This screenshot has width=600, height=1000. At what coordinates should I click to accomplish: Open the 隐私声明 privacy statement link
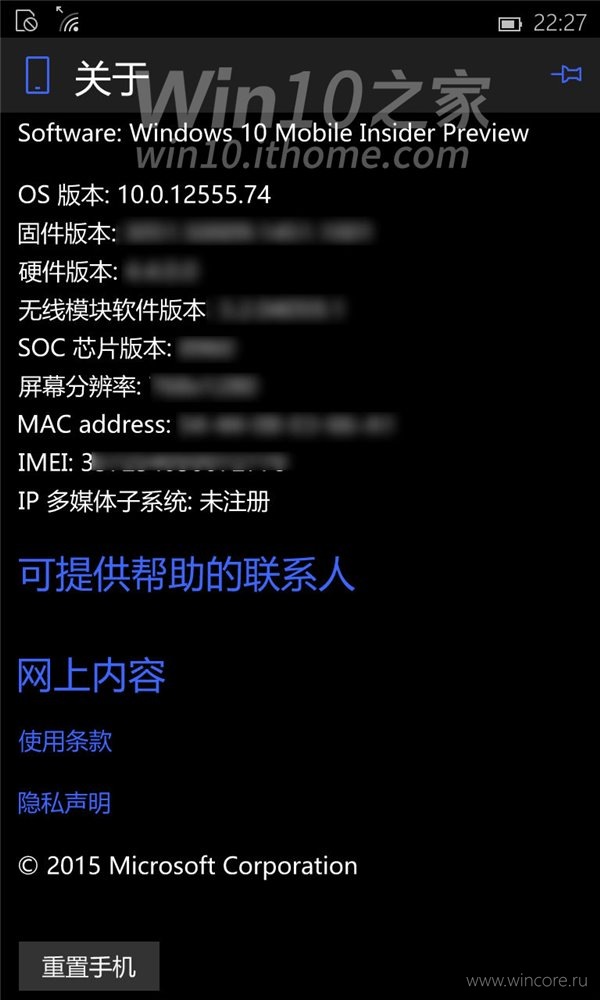[x=64, y=803]
